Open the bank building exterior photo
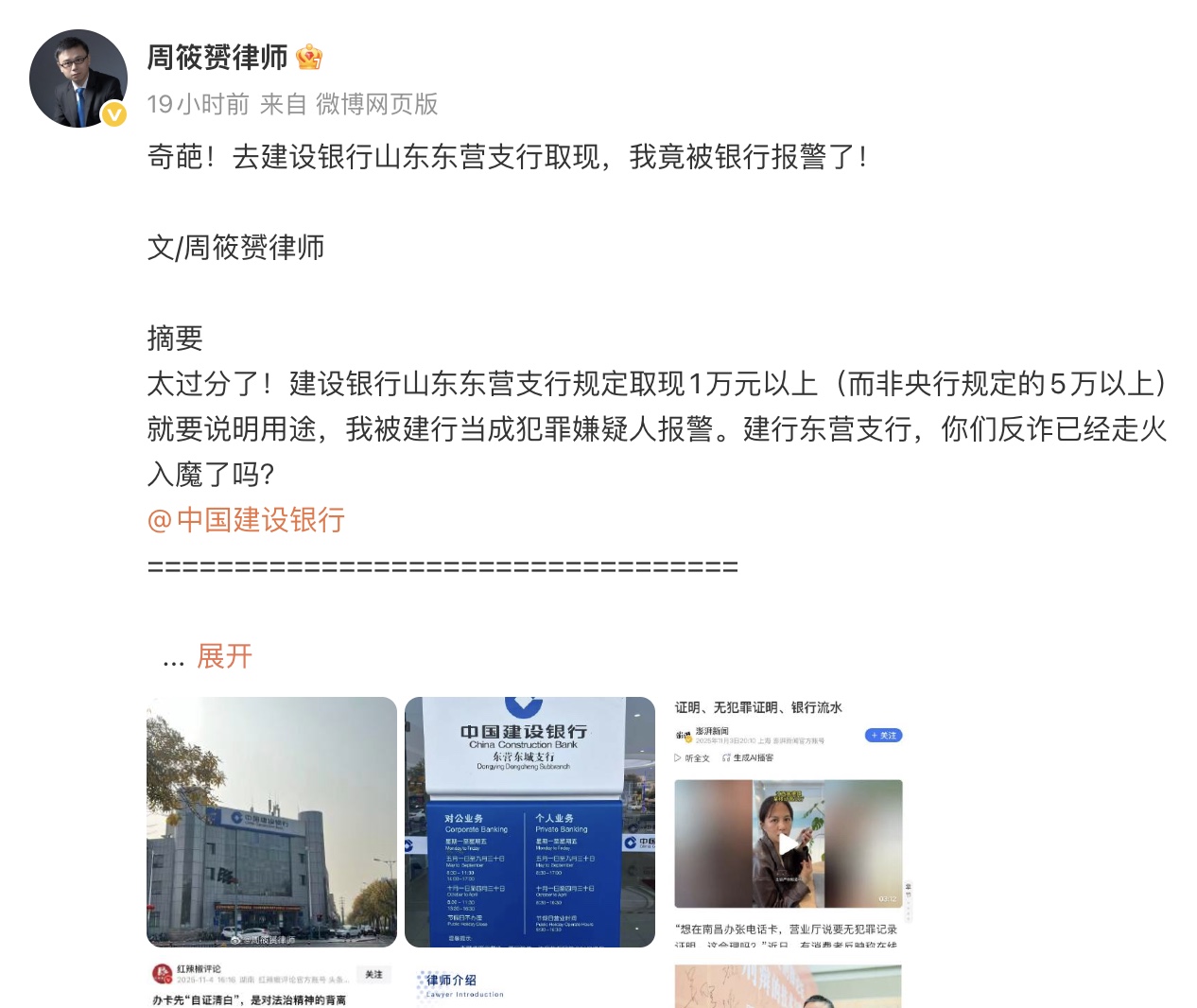Viewport: 1197px width, 1008px height. click(x=271, y=822)
